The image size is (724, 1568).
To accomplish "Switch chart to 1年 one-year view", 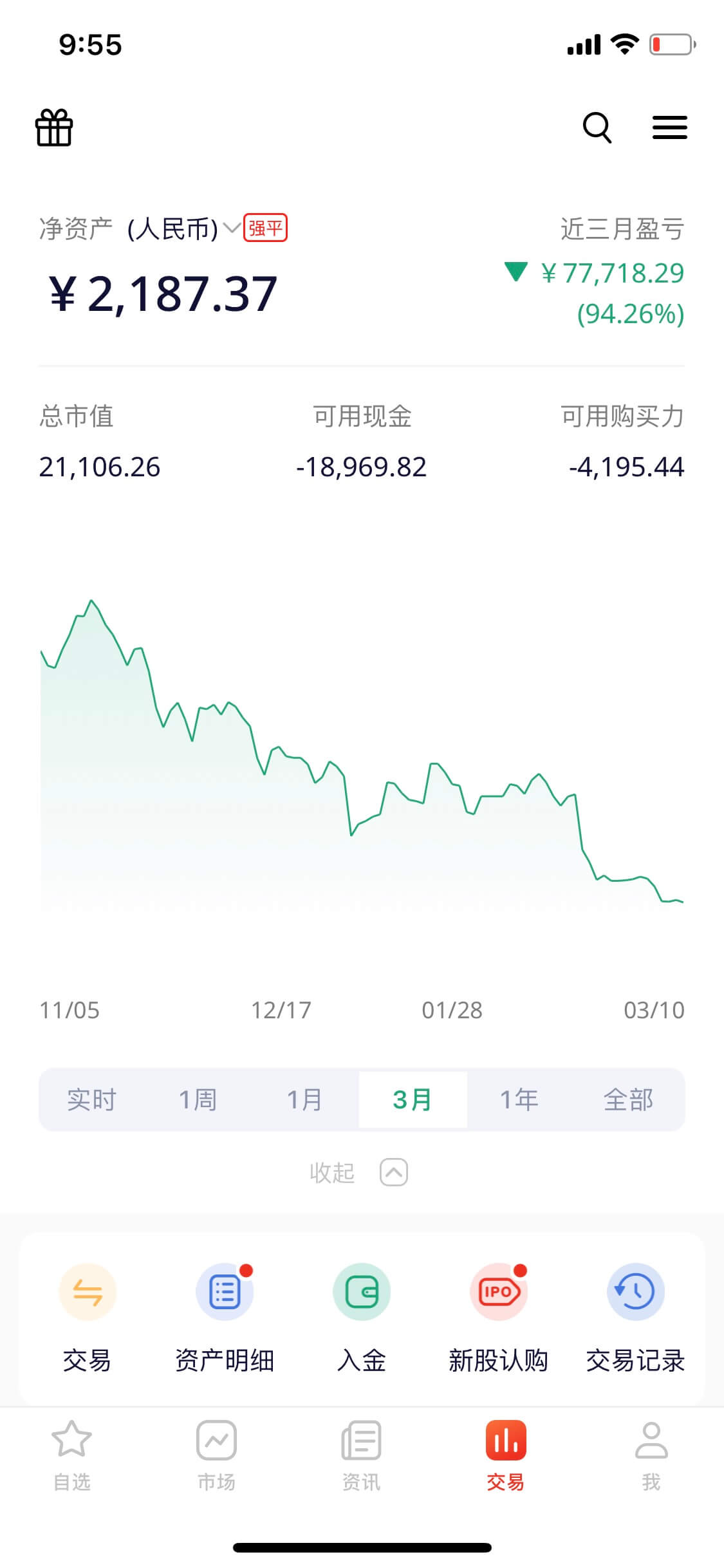I will click(x=519, y=1099).
